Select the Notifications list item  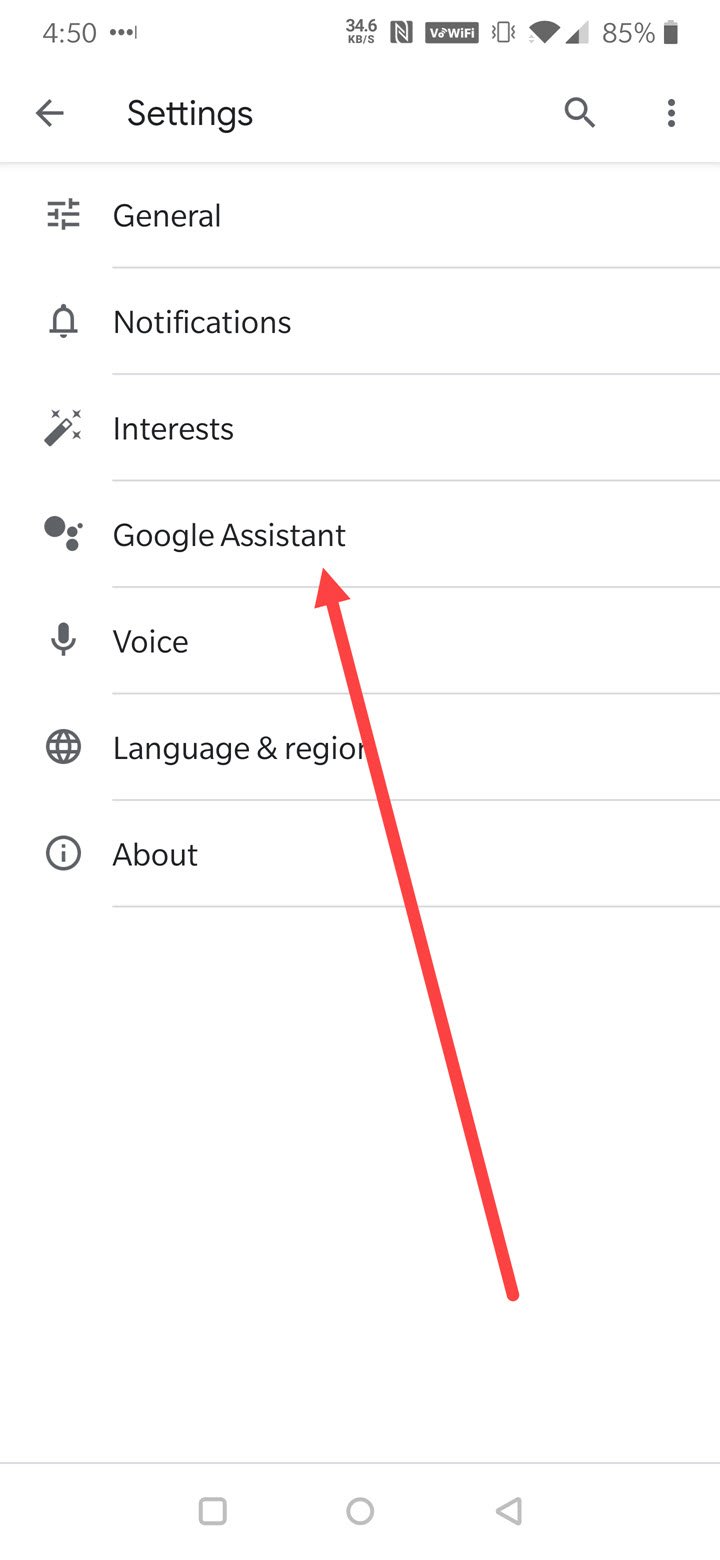coord(202,321)
